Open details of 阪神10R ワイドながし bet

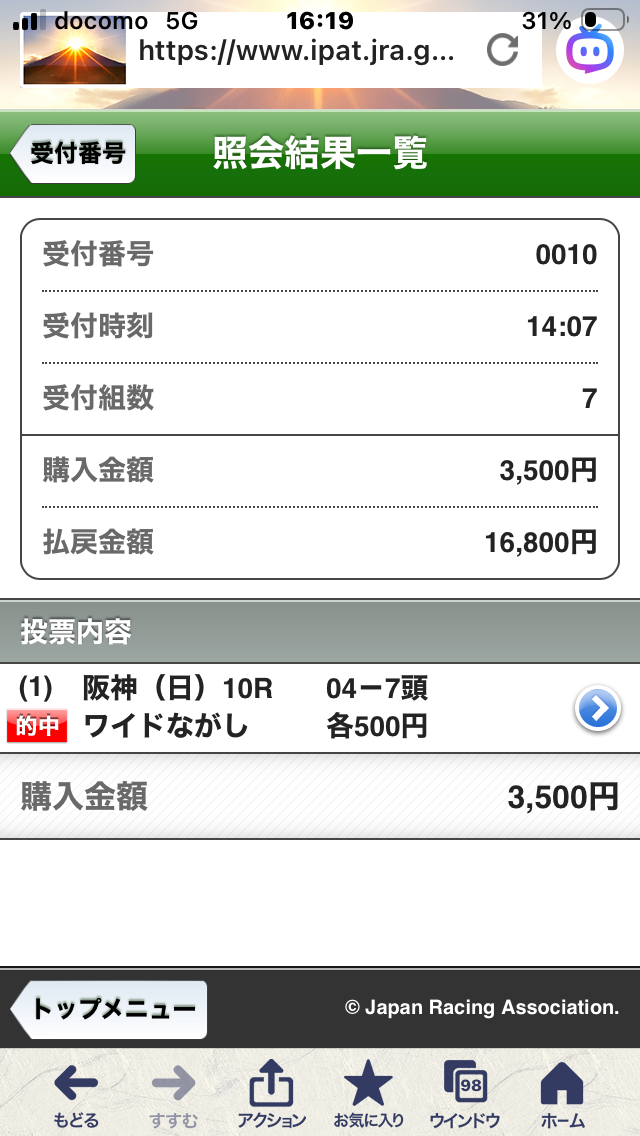coord(597,709)
